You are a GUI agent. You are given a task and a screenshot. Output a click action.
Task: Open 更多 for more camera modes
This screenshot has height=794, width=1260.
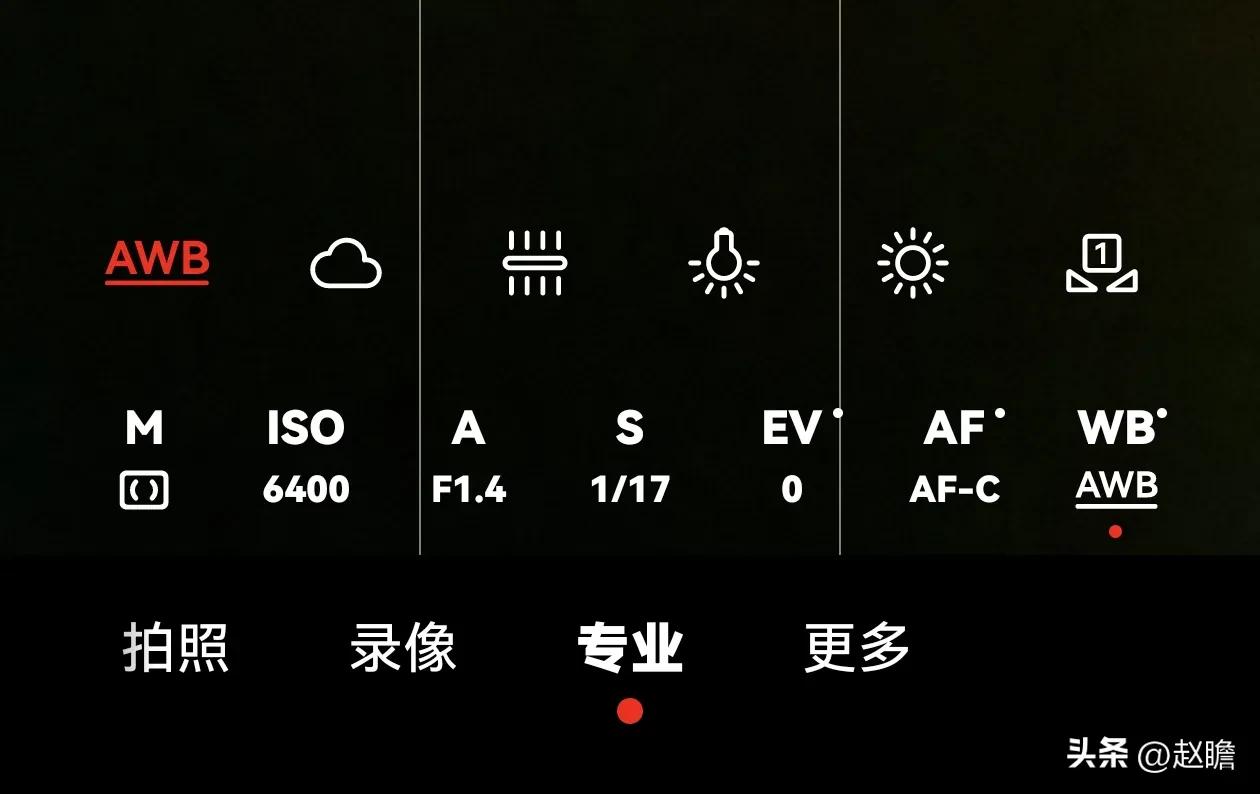tap(857, 647)
